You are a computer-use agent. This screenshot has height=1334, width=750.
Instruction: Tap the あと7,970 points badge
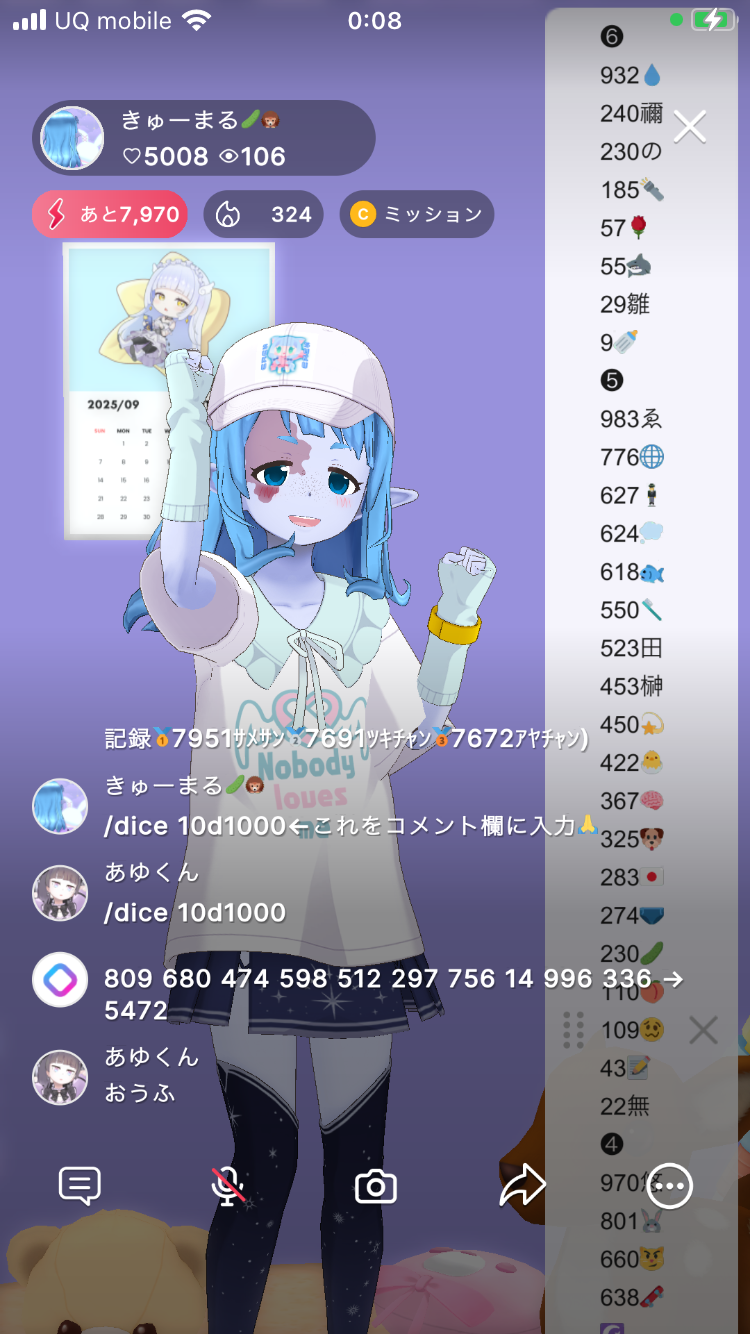click(110, 214)
